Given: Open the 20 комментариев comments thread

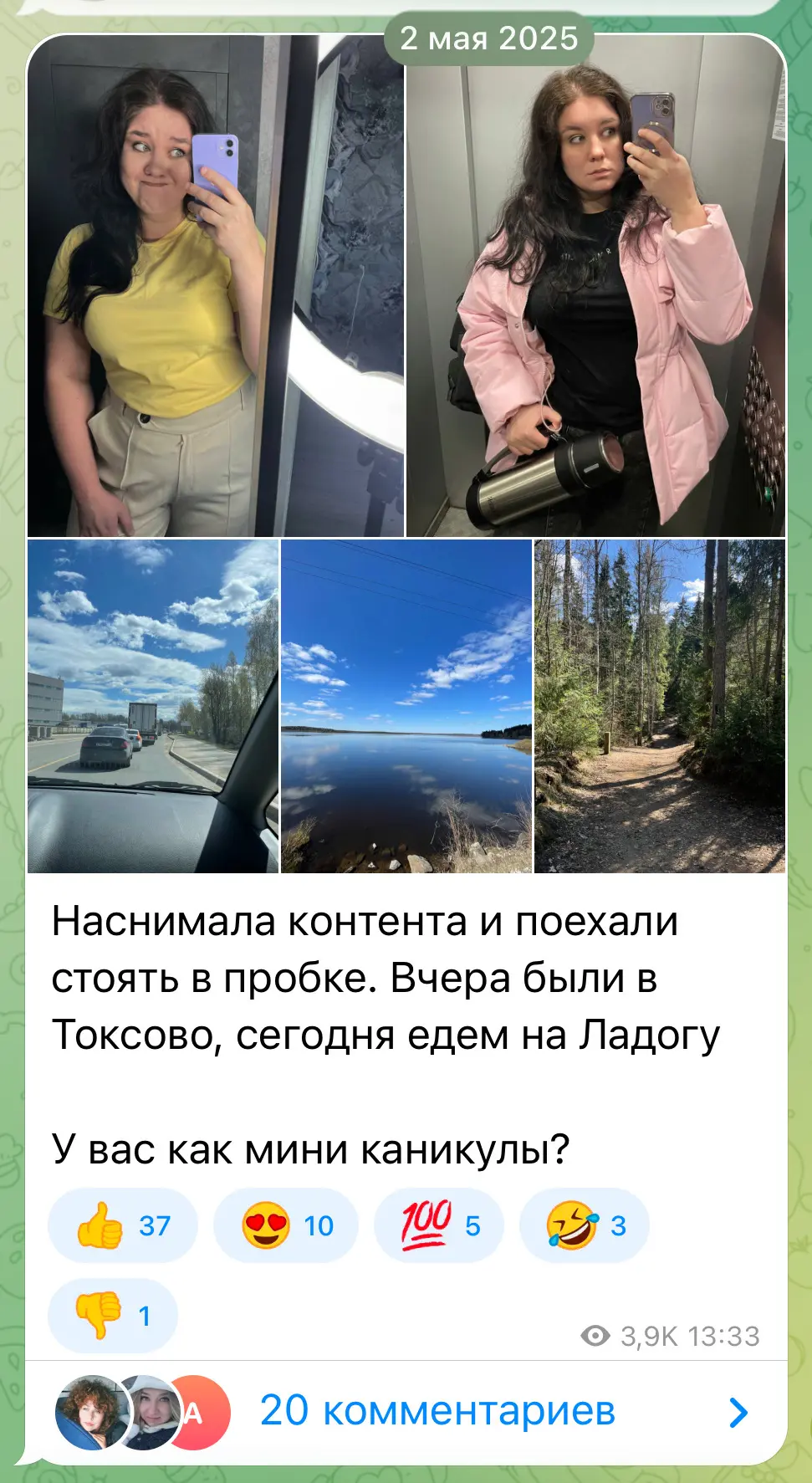Looking at the screenshot, I should [406, 1412].
